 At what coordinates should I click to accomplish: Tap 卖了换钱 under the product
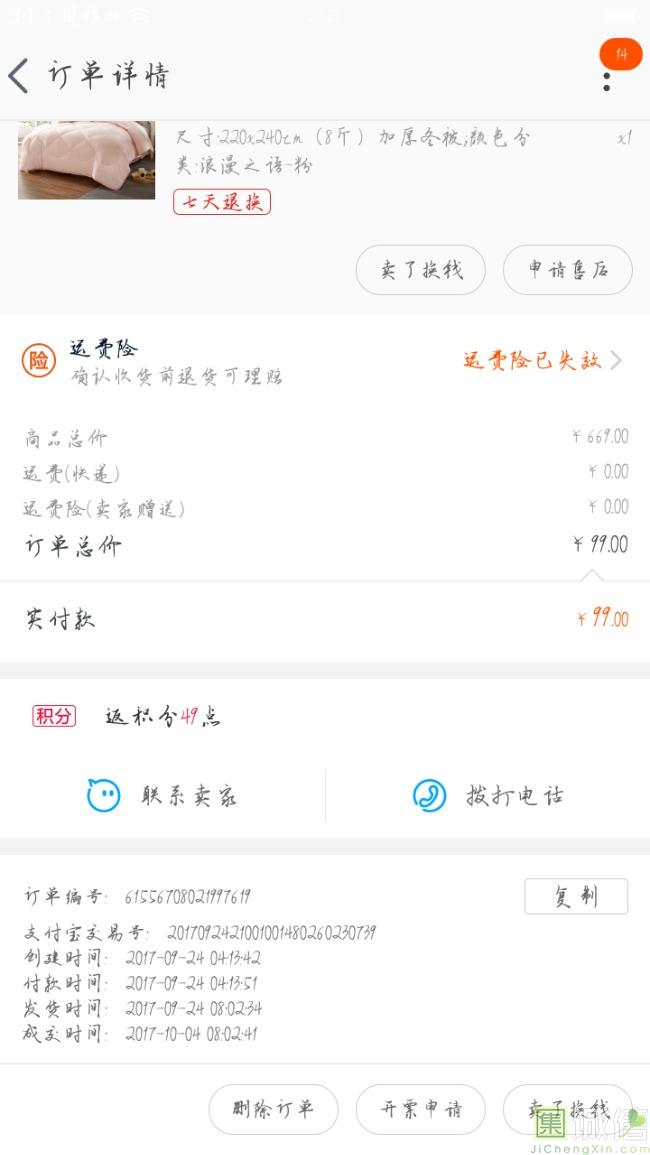point(421,270)
